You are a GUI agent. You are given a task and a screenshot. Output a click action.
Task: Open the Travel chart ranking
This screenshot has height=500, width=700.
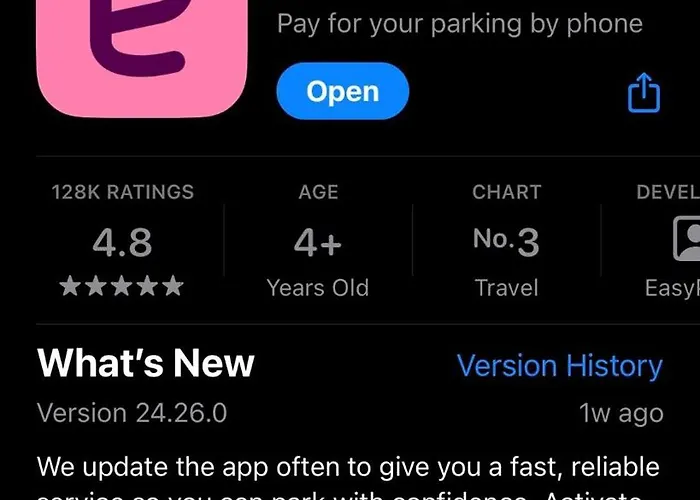coord(506,241)
